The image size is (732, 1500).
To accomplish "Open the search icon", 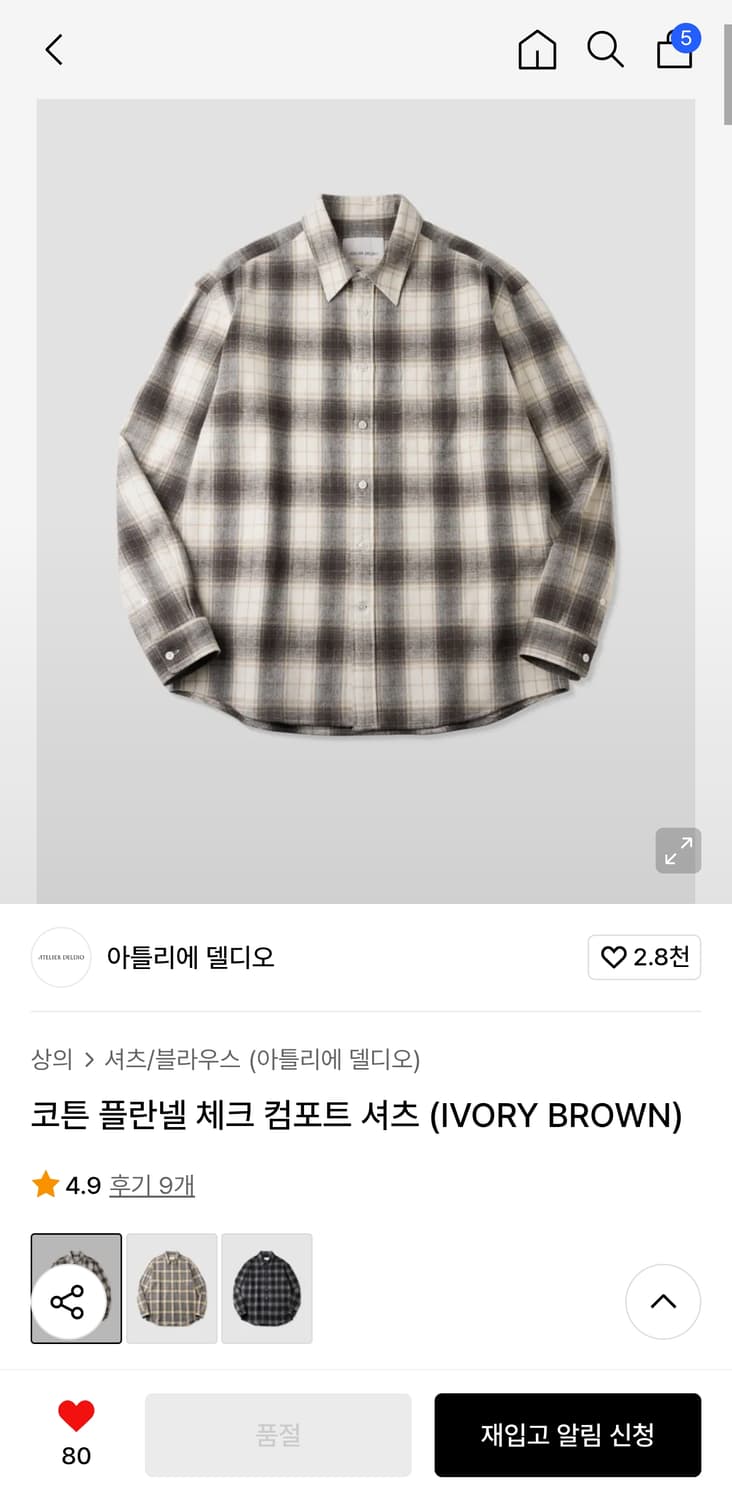I will point(606,50).
